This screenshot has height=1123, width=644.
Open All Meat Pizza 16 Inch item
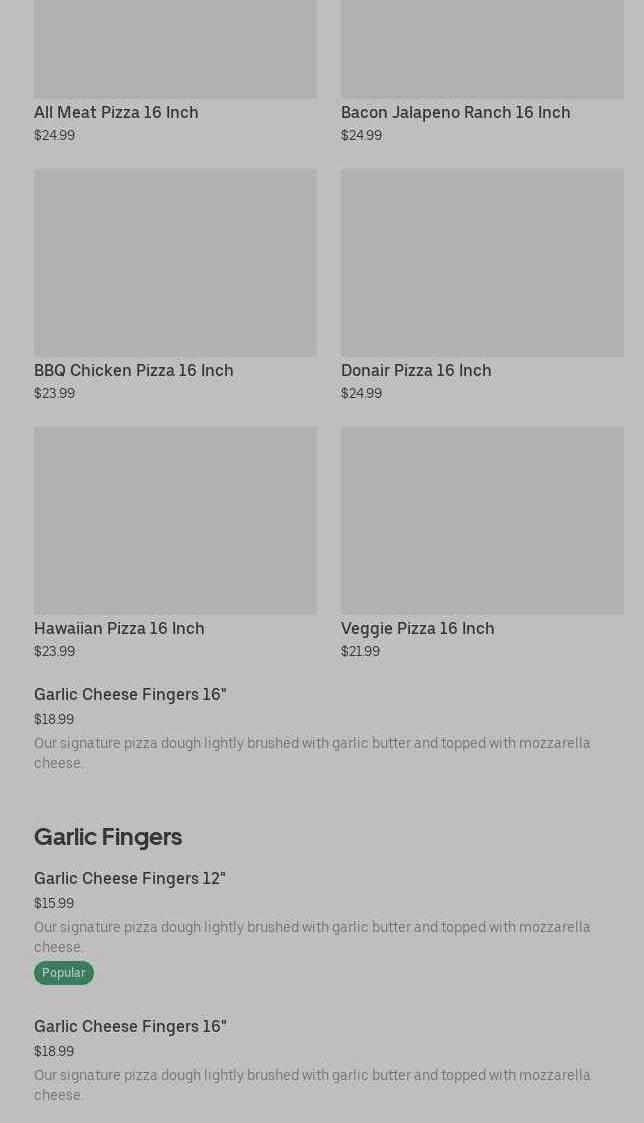click(x=116, y=112)
